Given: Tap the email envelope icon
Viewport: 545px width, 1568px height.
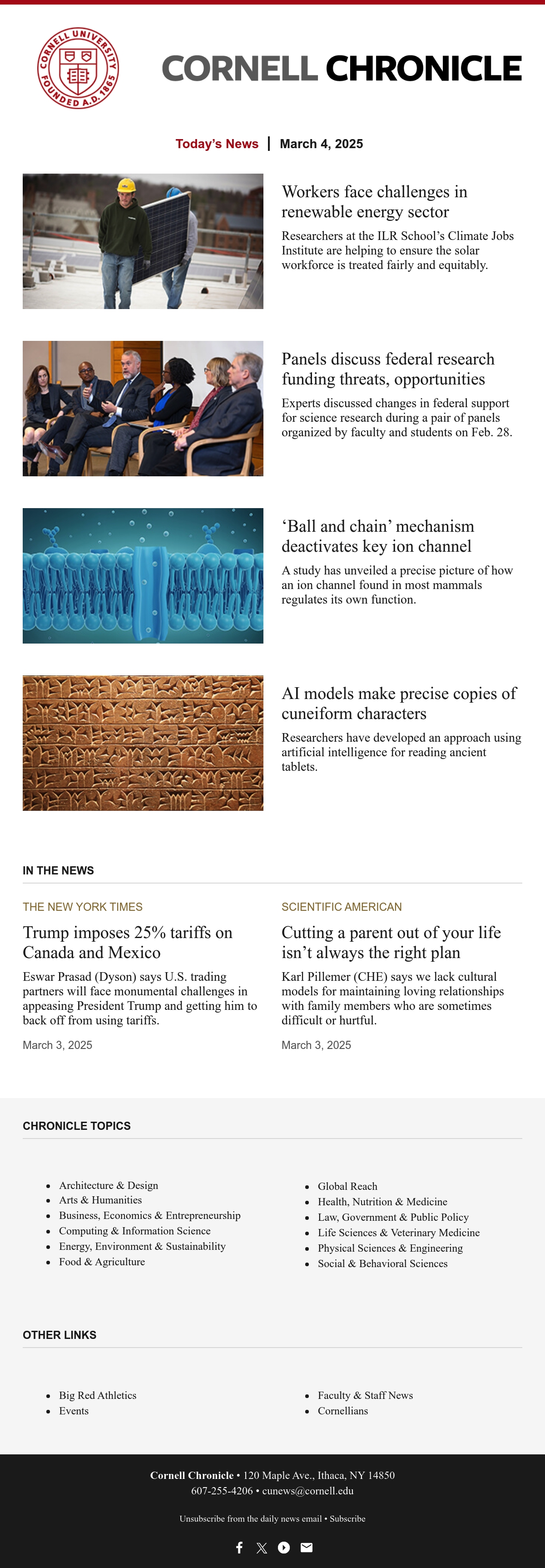Looking at the screenshot, I should 307,1547.
